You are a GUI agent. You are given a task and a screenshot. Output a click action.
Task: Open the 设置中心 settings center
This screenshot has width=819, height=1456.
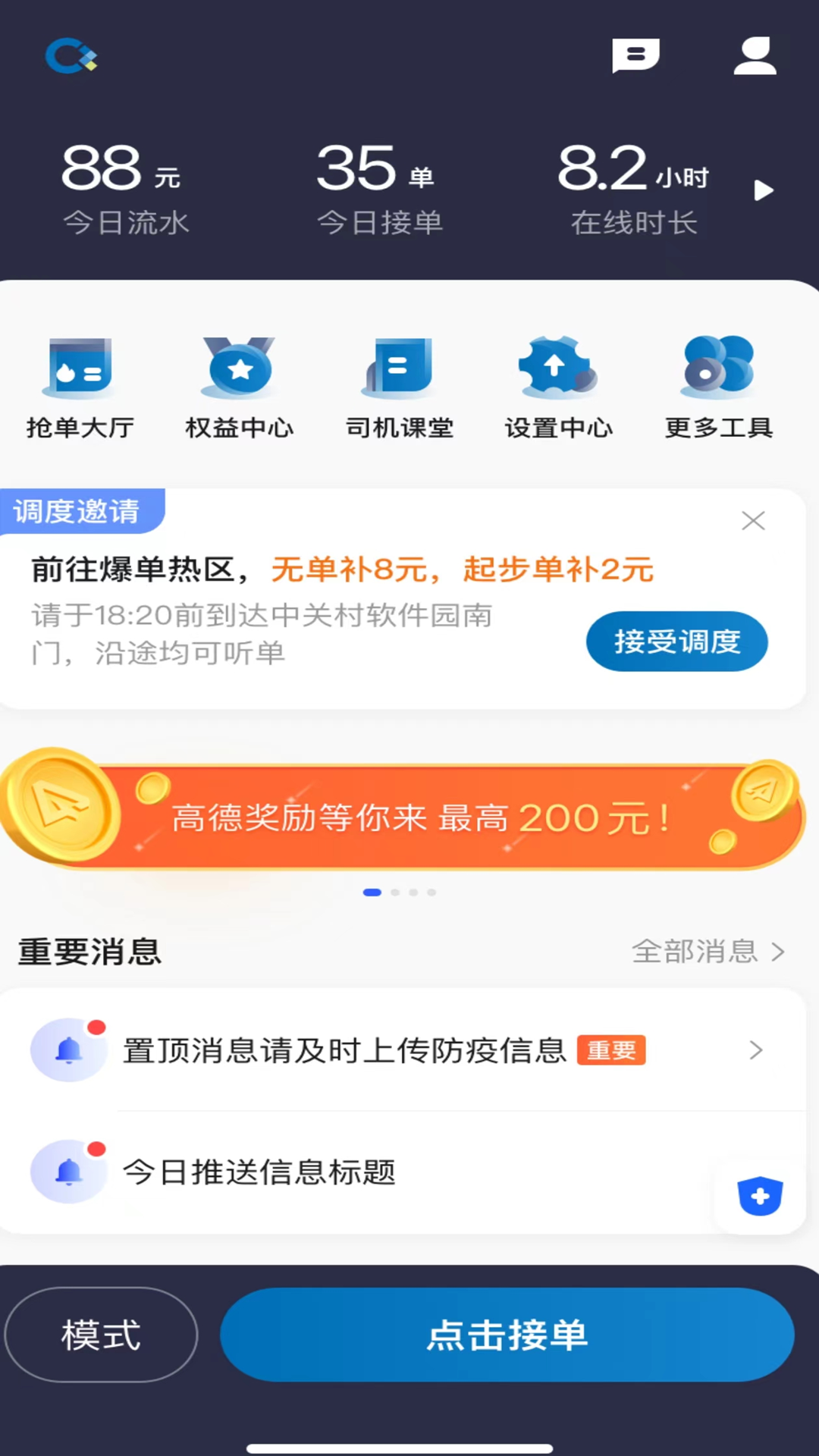point(559,387)
